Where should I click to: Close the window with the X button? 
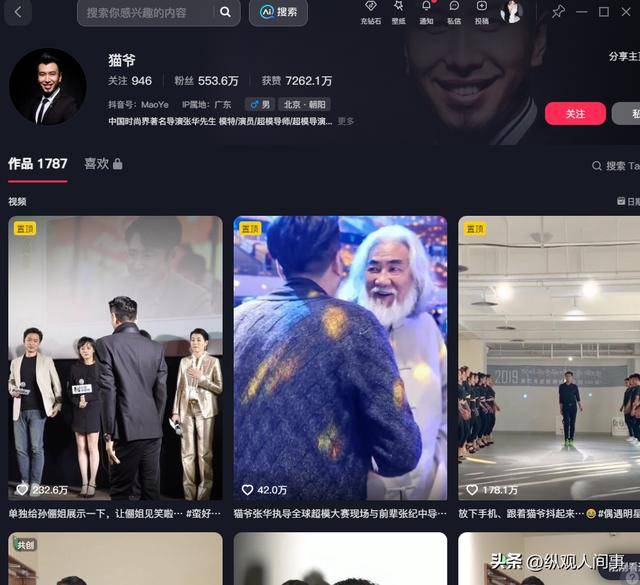pos(629,12)
